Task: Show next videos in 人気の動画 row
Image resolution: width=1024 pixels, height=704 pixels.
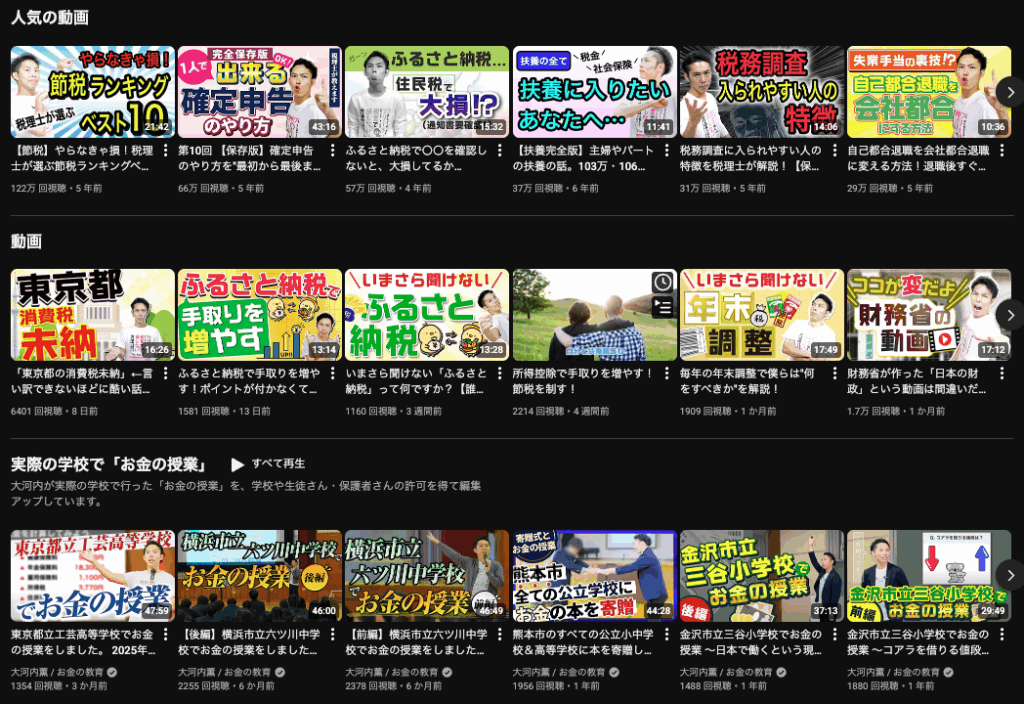Action: tap(1010, 92)
